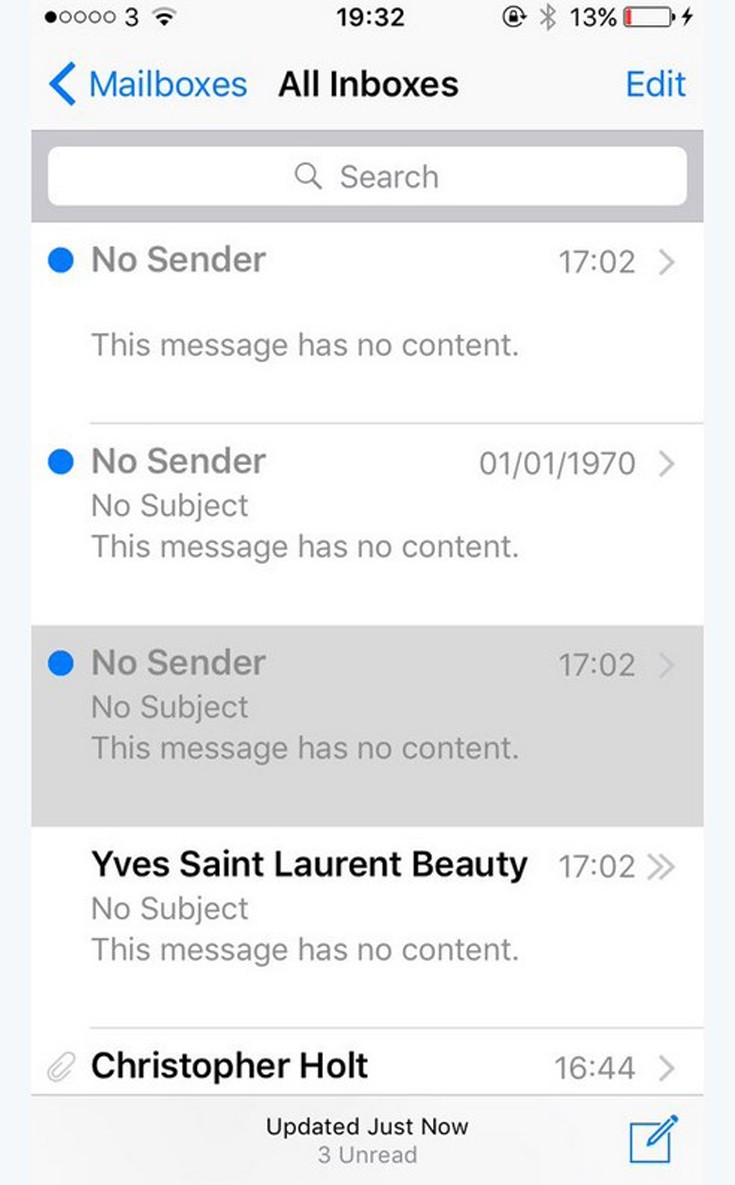735x1185 pixels.
Task: Open the No Sender message dated 01/01/1970
Action: click(x=367, y=504)
